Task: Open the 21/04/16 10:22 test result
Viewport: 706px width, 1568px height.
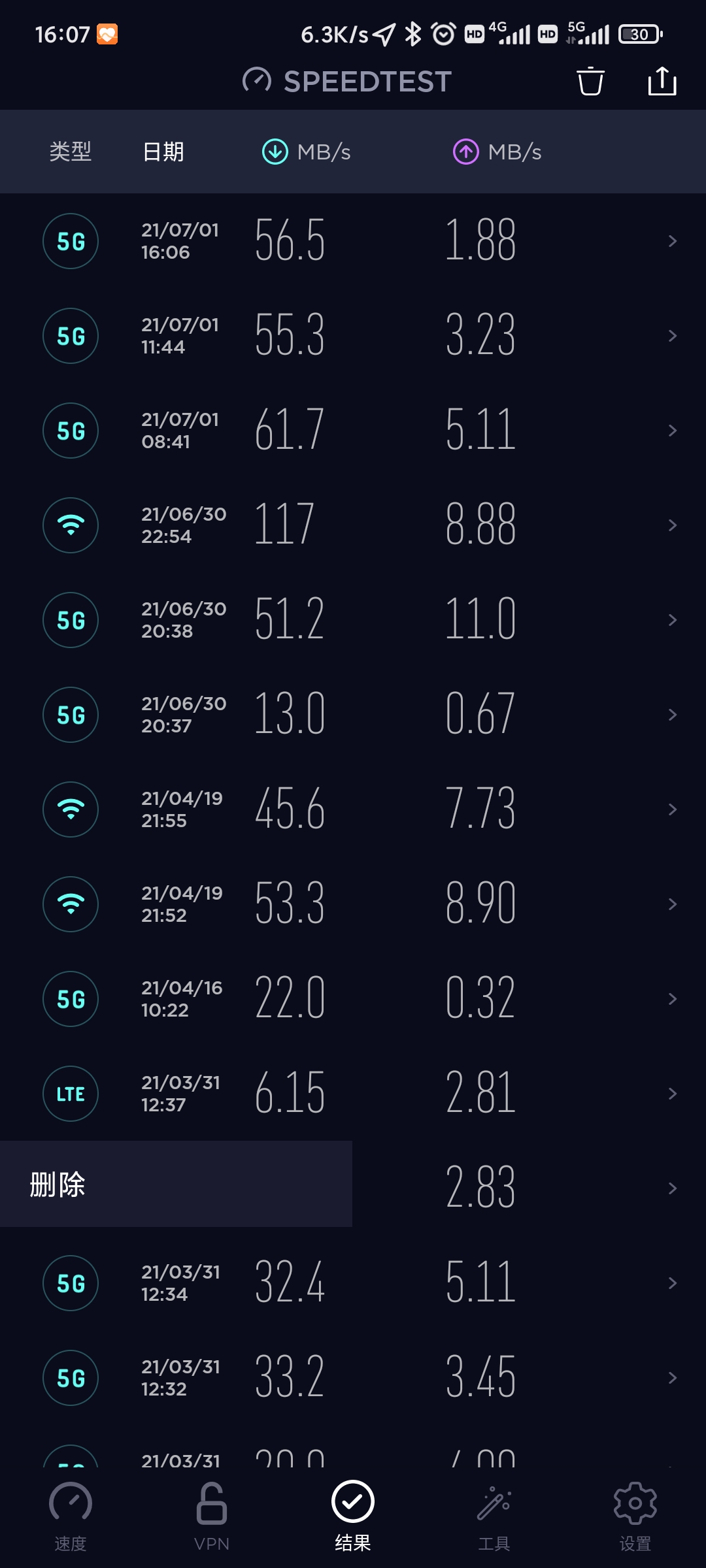Action: tap(353, 999)
